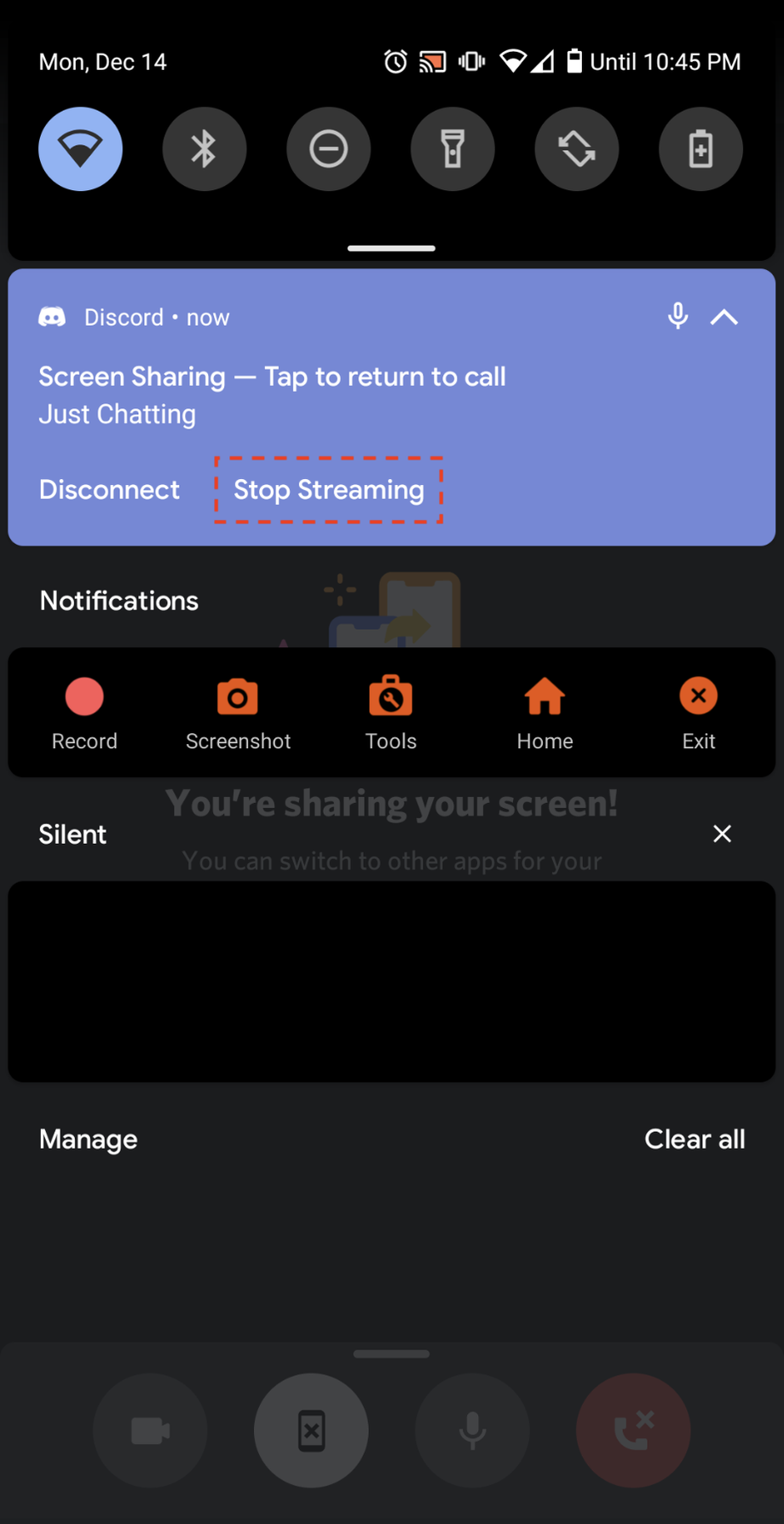Start recording with the Record button

84,713
